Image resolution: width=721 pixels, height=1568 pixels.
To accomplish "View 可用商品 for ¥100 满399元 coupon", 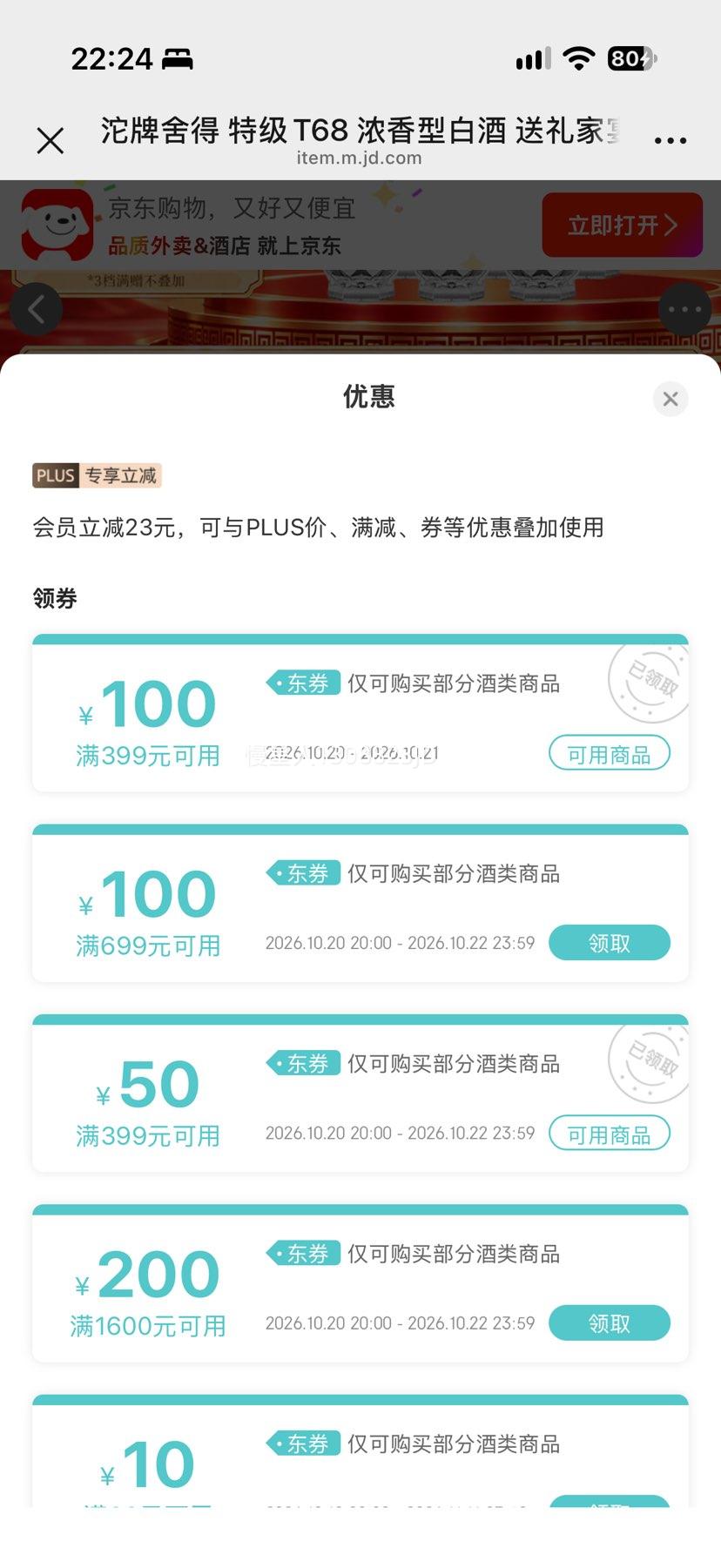I will tap(609, 753).
